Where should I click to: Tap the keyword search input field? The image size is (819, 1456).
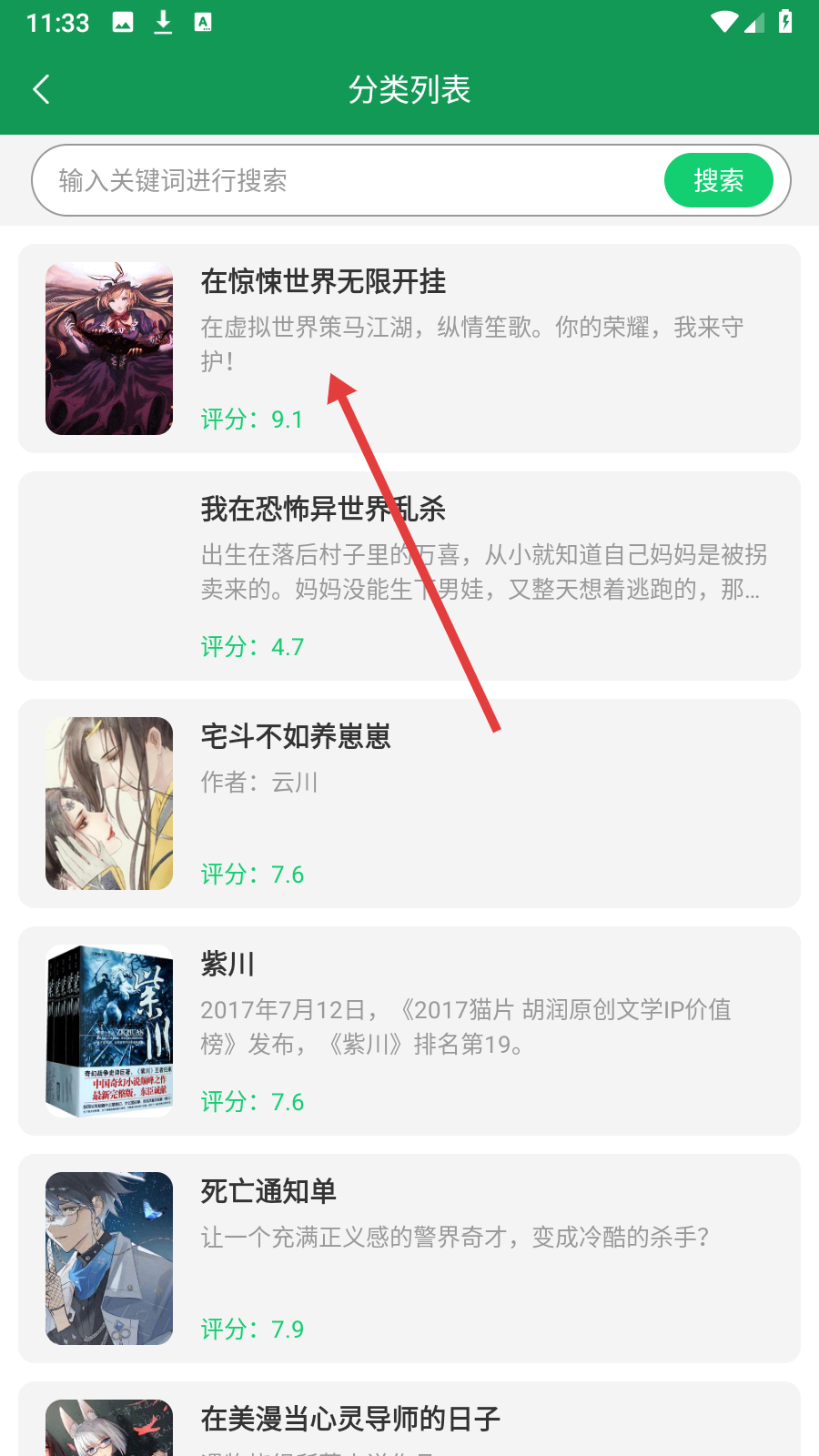pyautogui.click(x=346, y=180)
